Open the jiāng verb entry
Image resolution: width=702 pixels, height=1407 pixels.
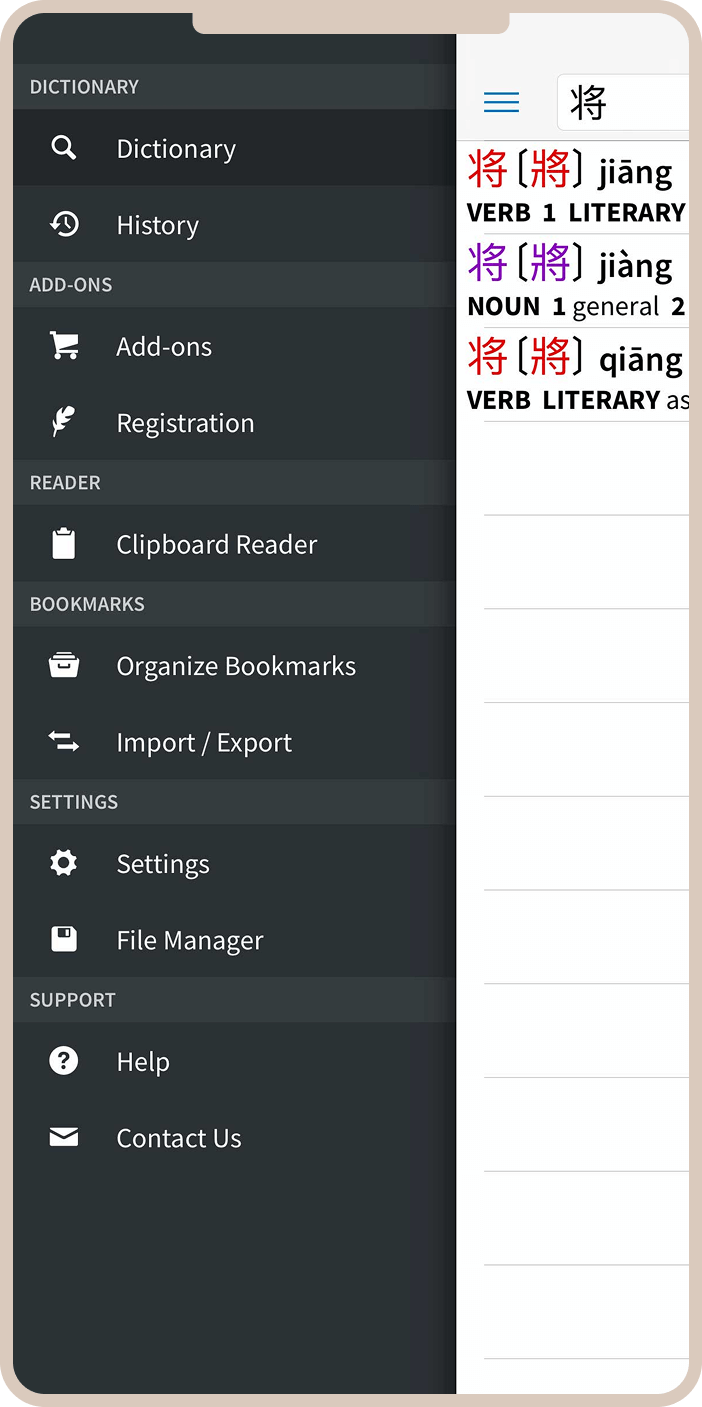574,187
